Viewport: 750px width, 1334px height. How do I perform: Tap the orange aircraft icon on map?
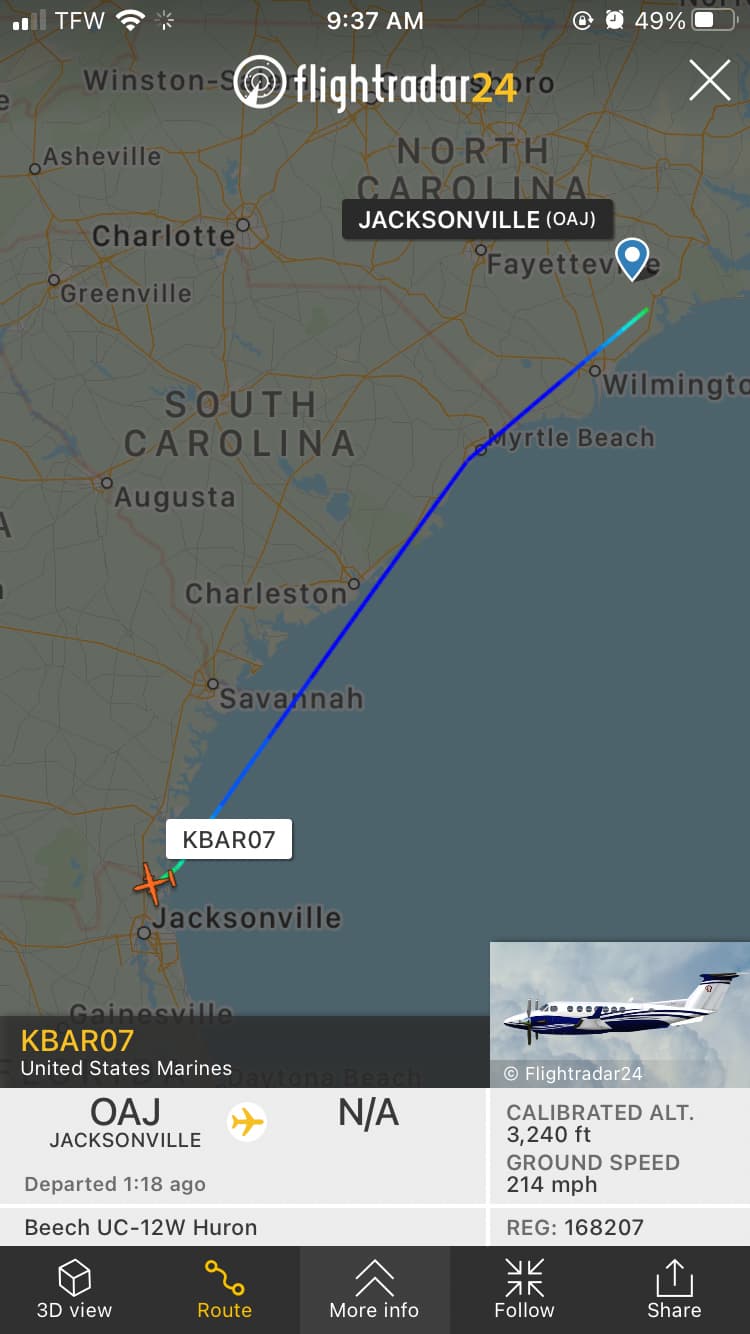154,882
